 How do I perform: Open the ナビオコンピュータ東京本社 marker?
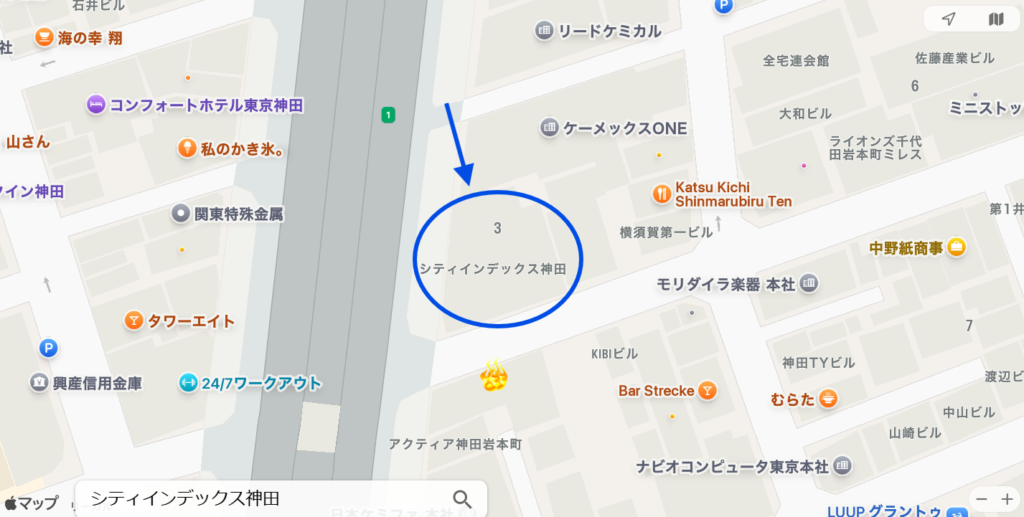pyautogui.click(x=842, y=466)
